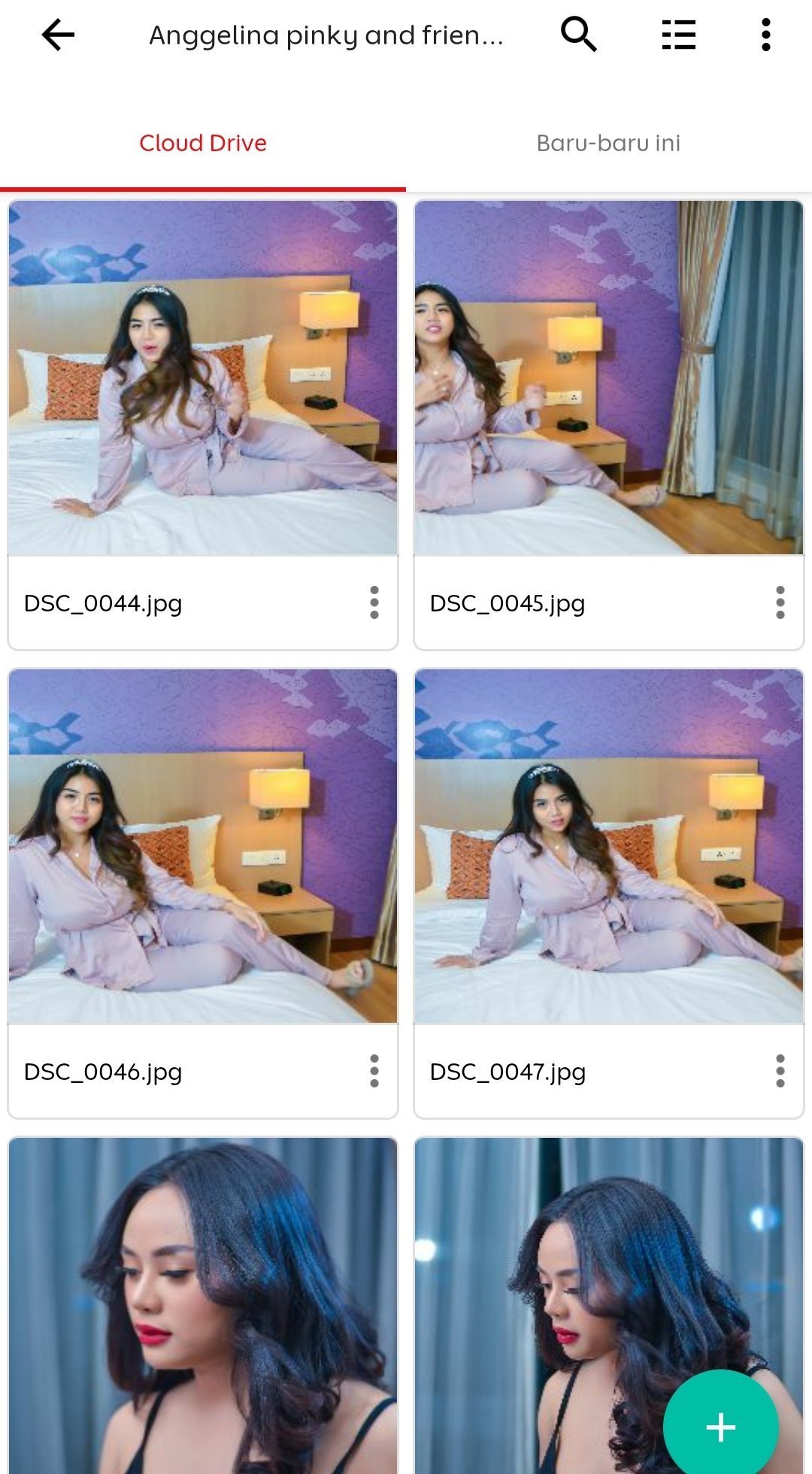Open the DSC_0045.jpg image
This screenshot has width=812, height=1474.
608,378
